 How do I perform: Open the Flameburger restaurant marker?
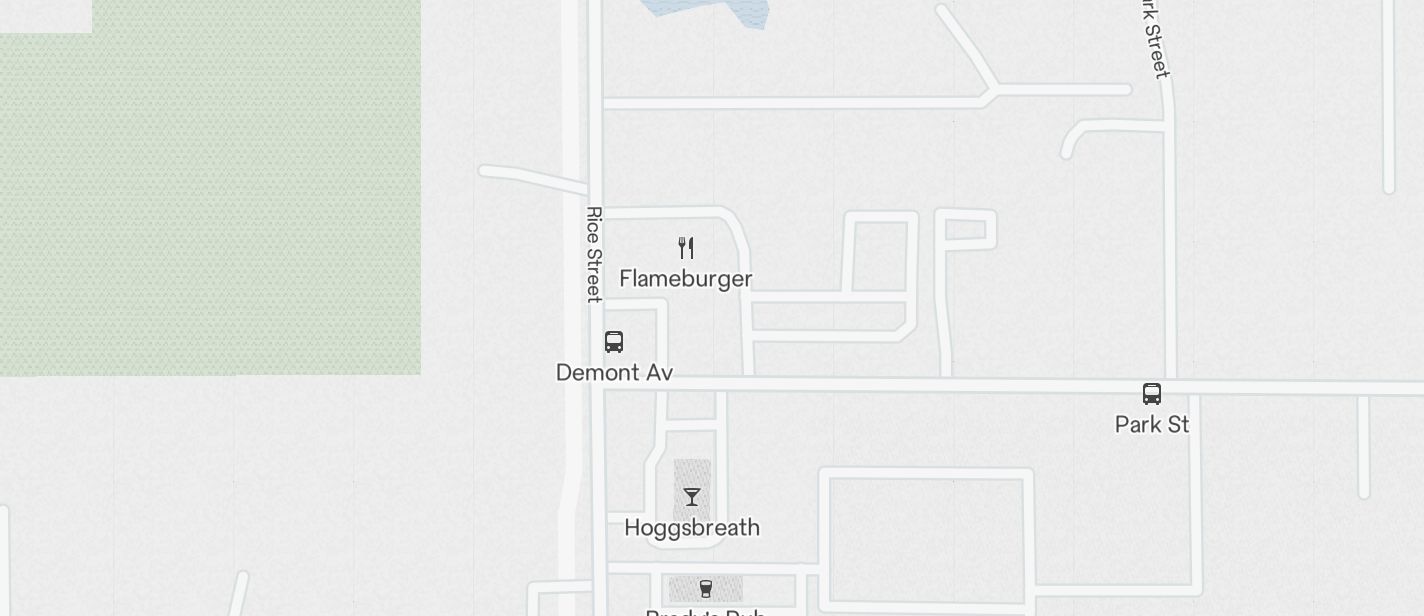click(x=686, y=248)
